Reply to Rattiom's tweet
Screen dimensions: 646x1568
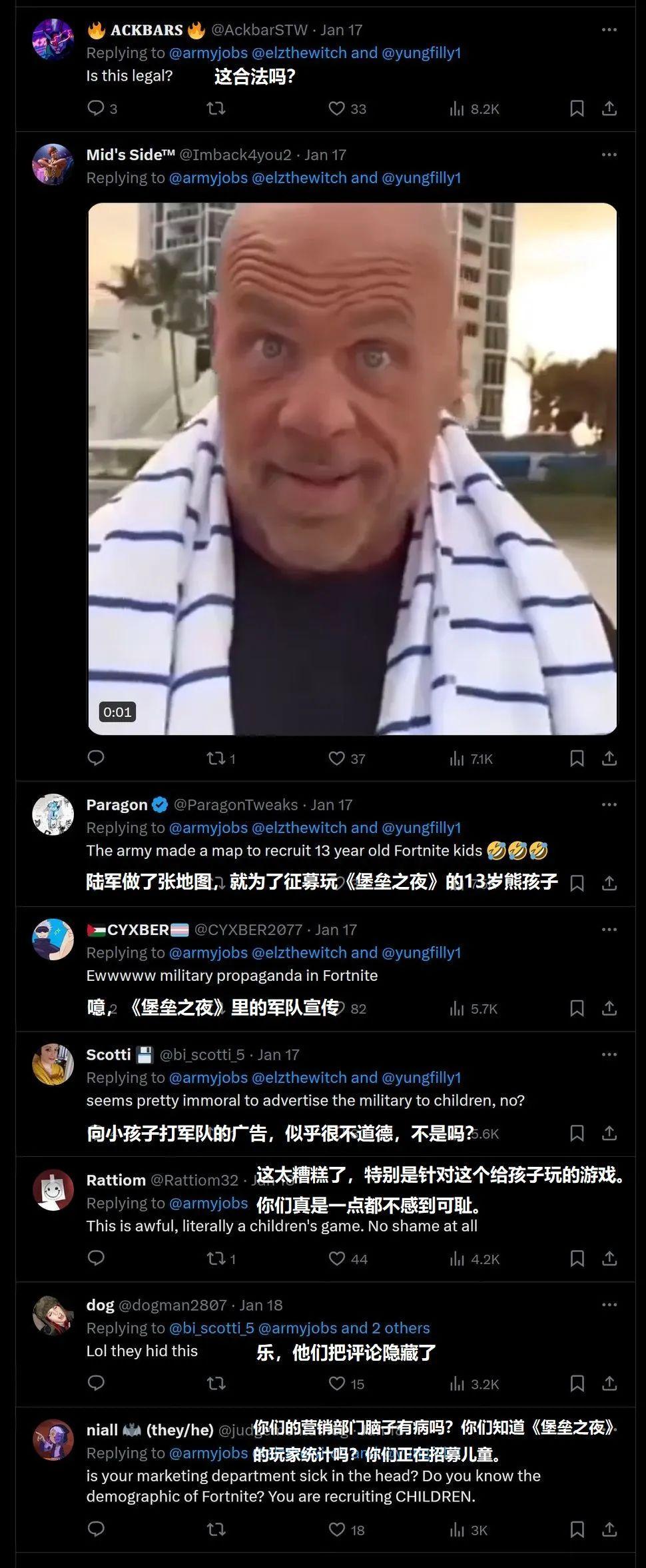tap(96, 1258)
